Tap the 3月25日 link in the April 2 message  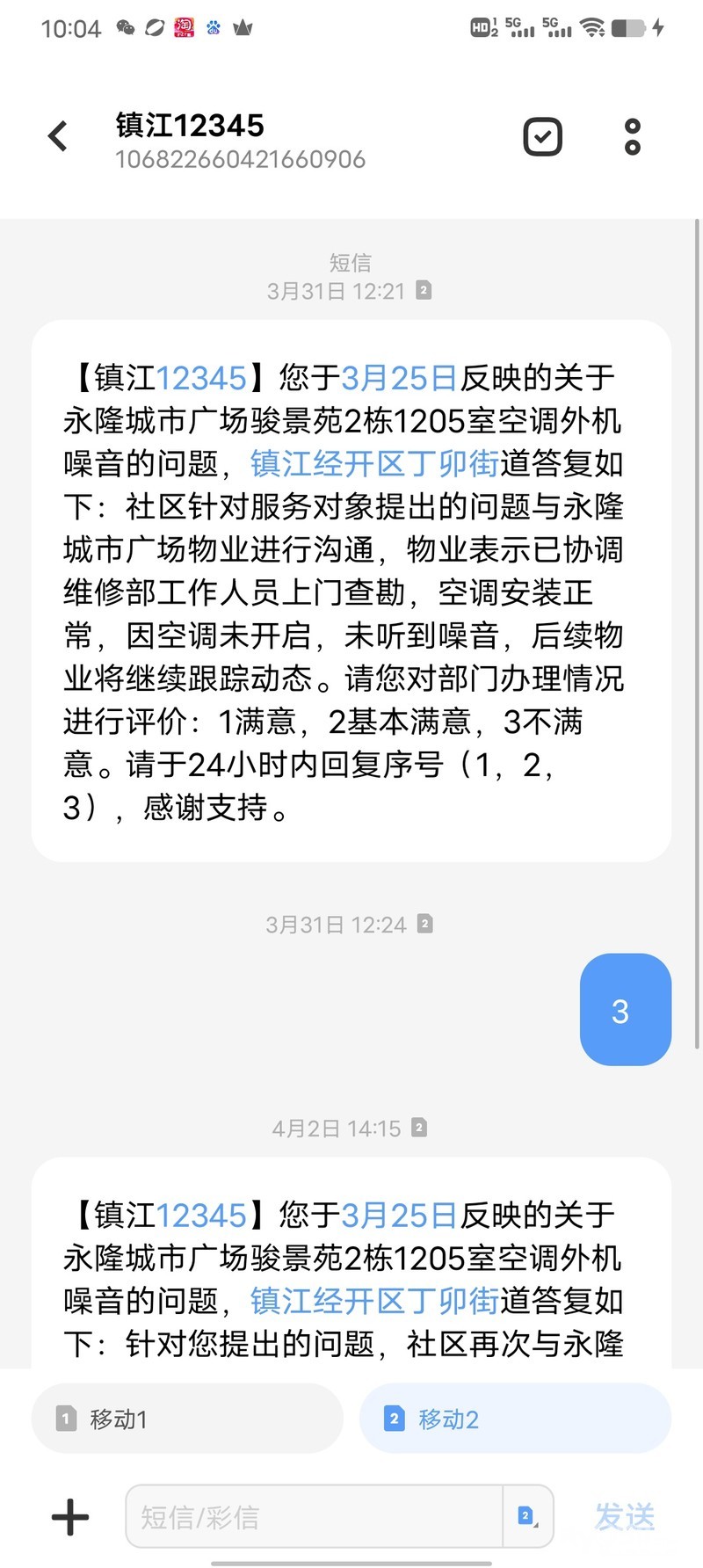tap(398, 1216)
